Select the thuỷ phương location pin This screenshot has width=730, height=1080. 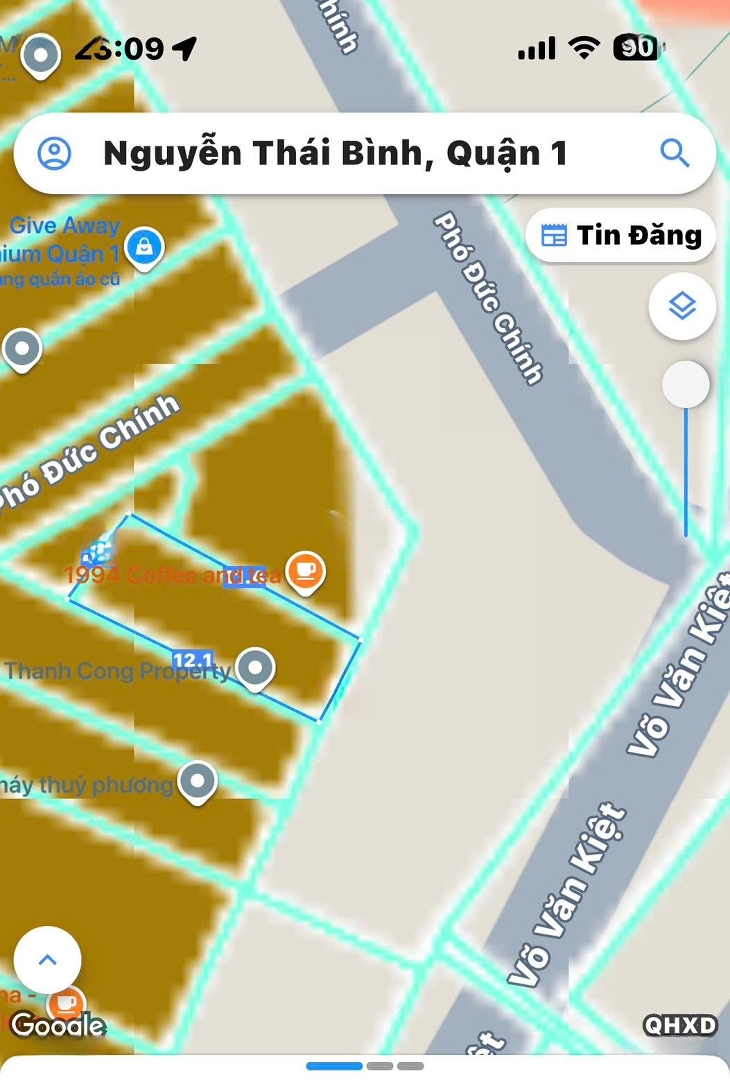(198, 781)
